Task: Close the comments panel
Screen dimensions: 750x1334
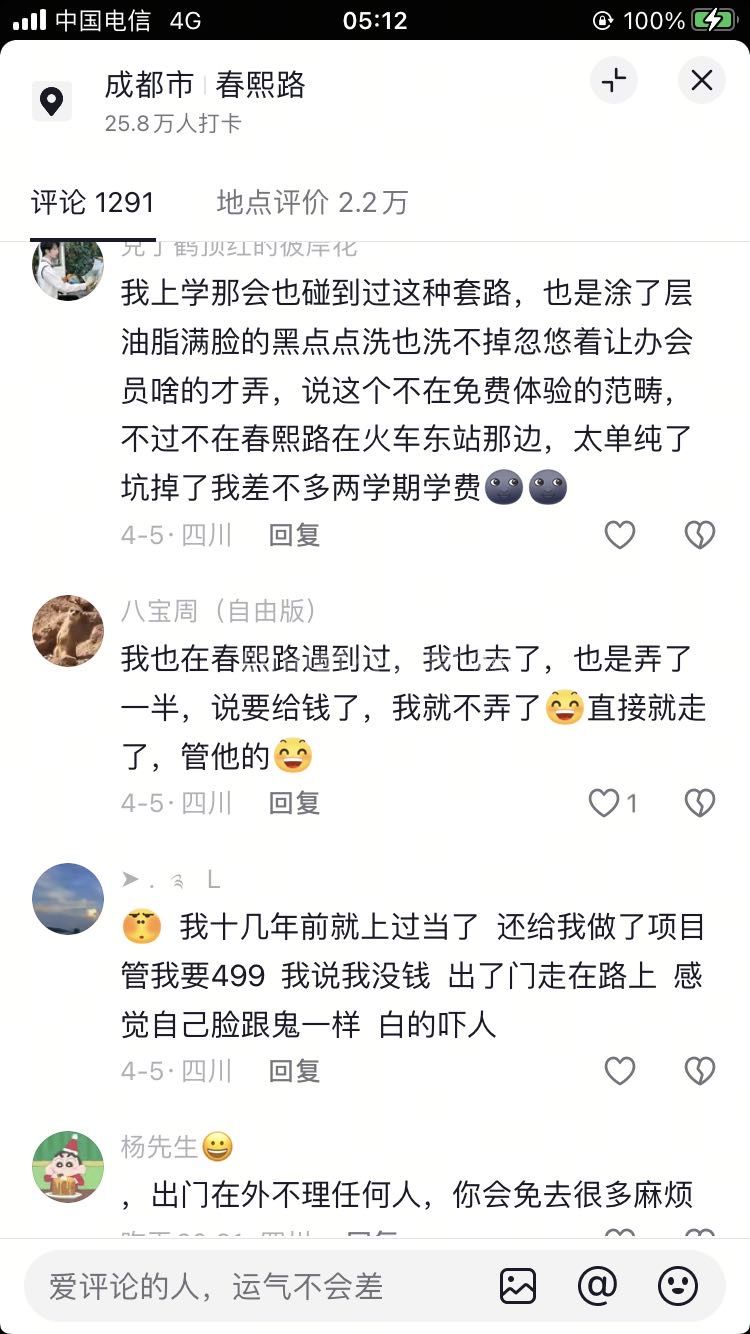Action: [x=702, y=81]
